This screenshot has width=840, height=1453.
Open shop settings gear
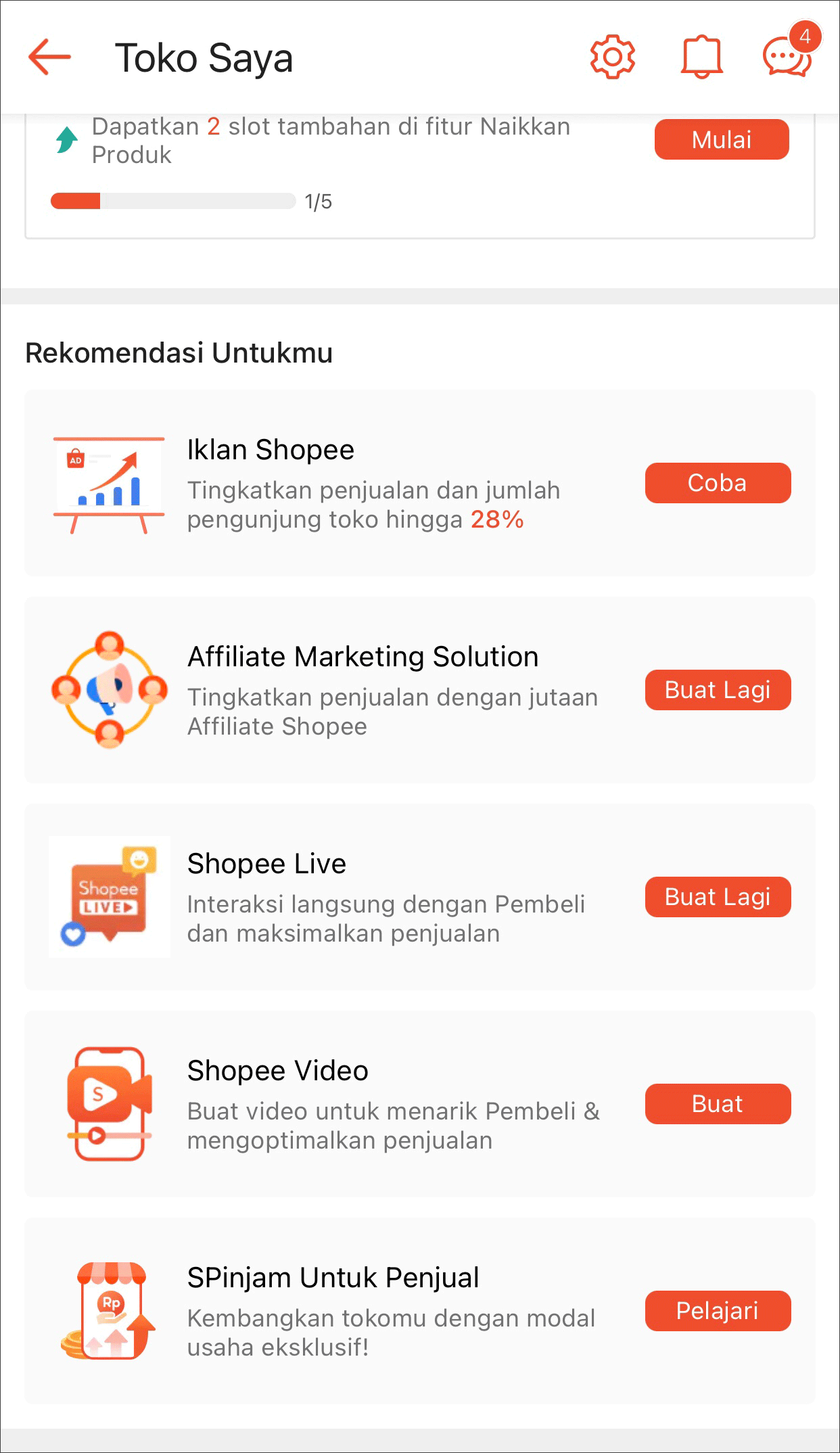coord(612,58)
